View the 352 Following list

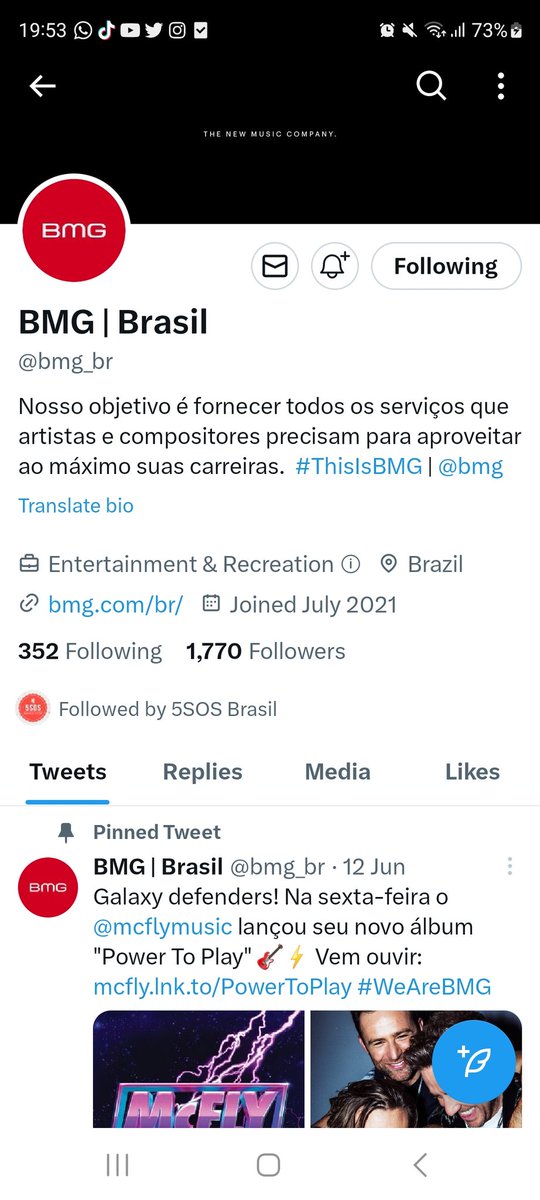coord(90,652)
